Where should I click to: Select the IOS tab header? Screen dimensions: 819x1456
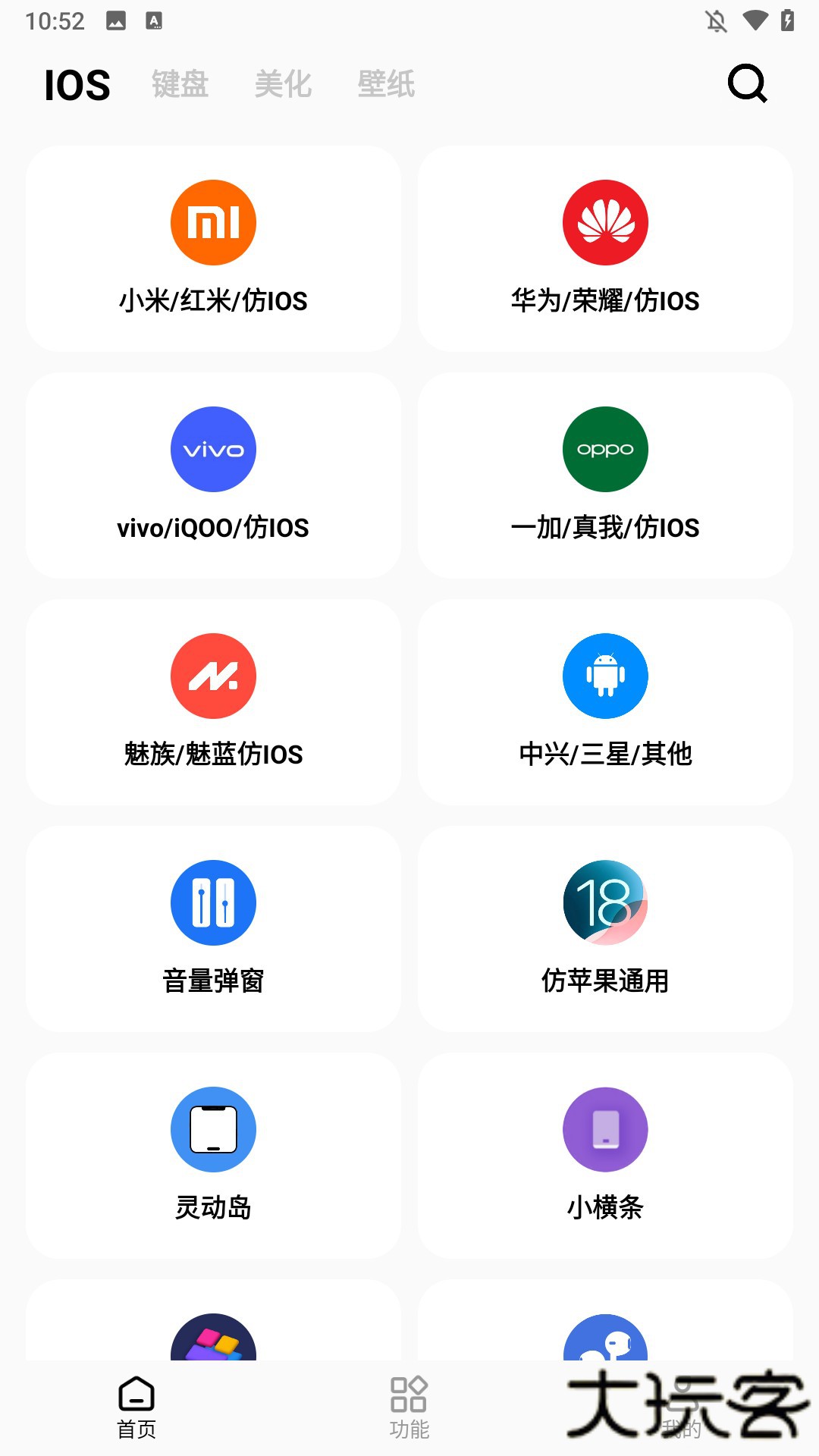76,84
